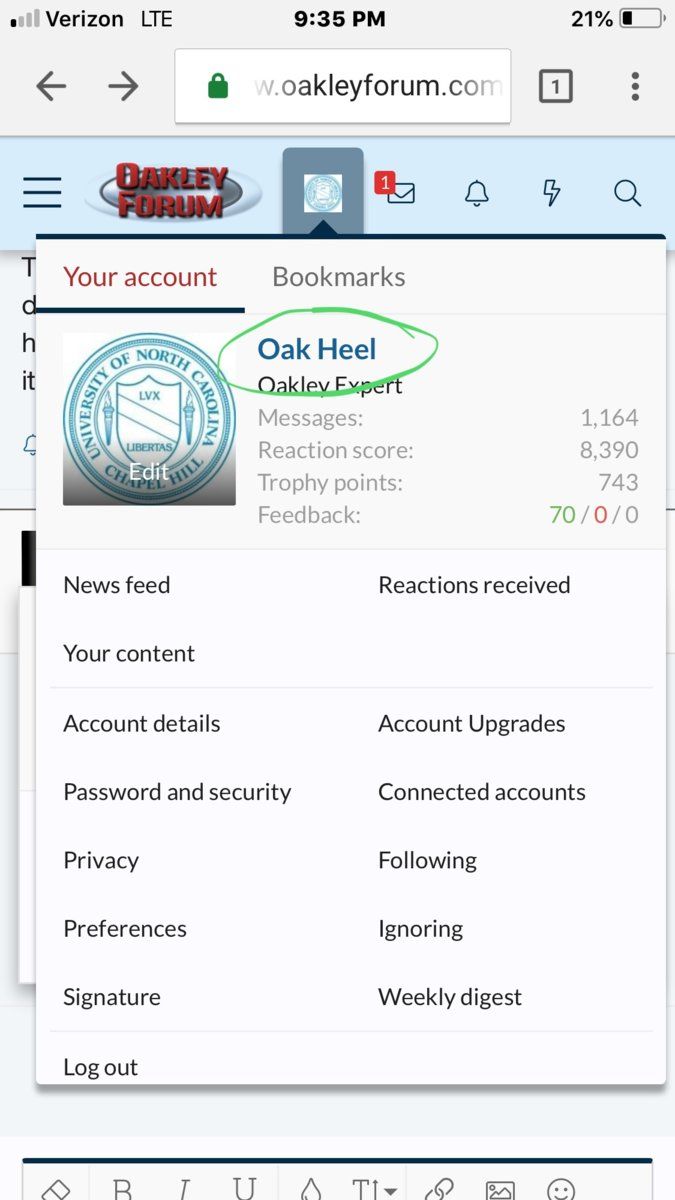The width and height of the screenshot is (675, 1200).
Task: Open Connected accounts
Action: [x=481, y=792]
